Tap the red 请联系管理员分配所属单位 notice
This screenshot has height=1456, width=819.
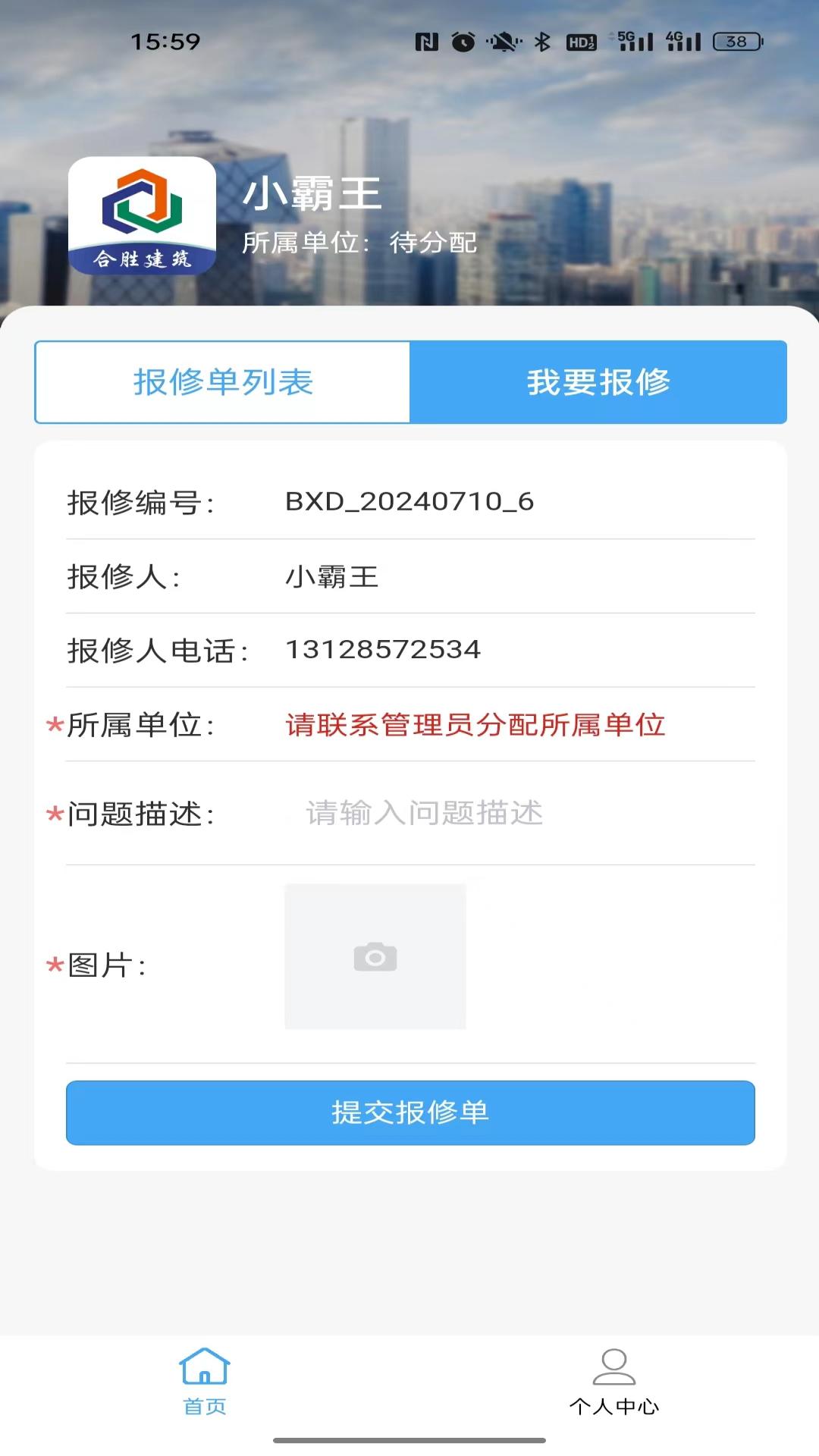[x=475, y=725]
